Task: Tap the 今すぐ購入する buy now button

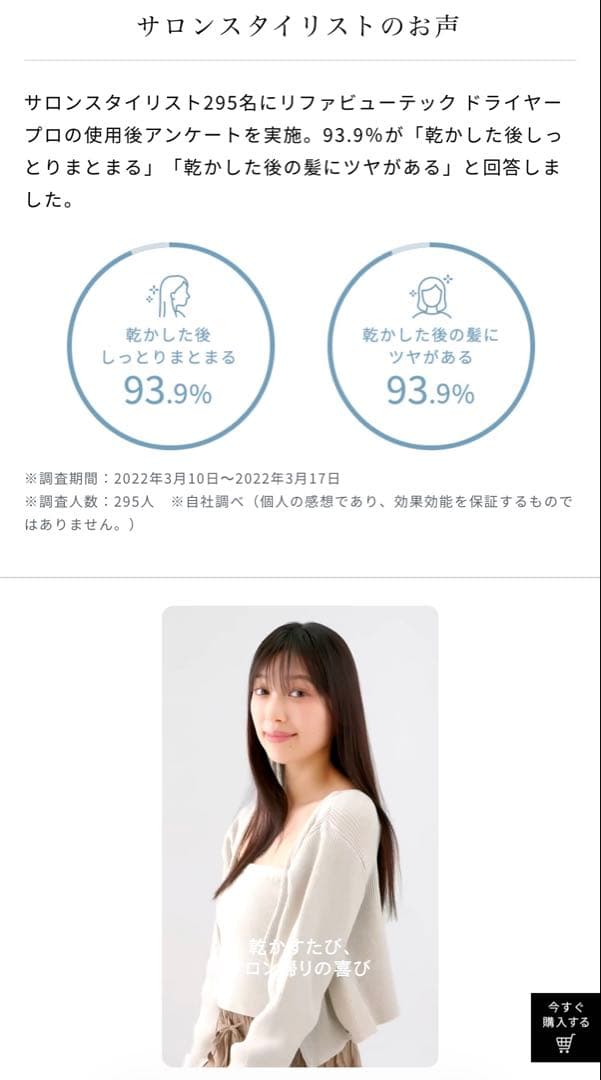Action: click(565, 1027)
